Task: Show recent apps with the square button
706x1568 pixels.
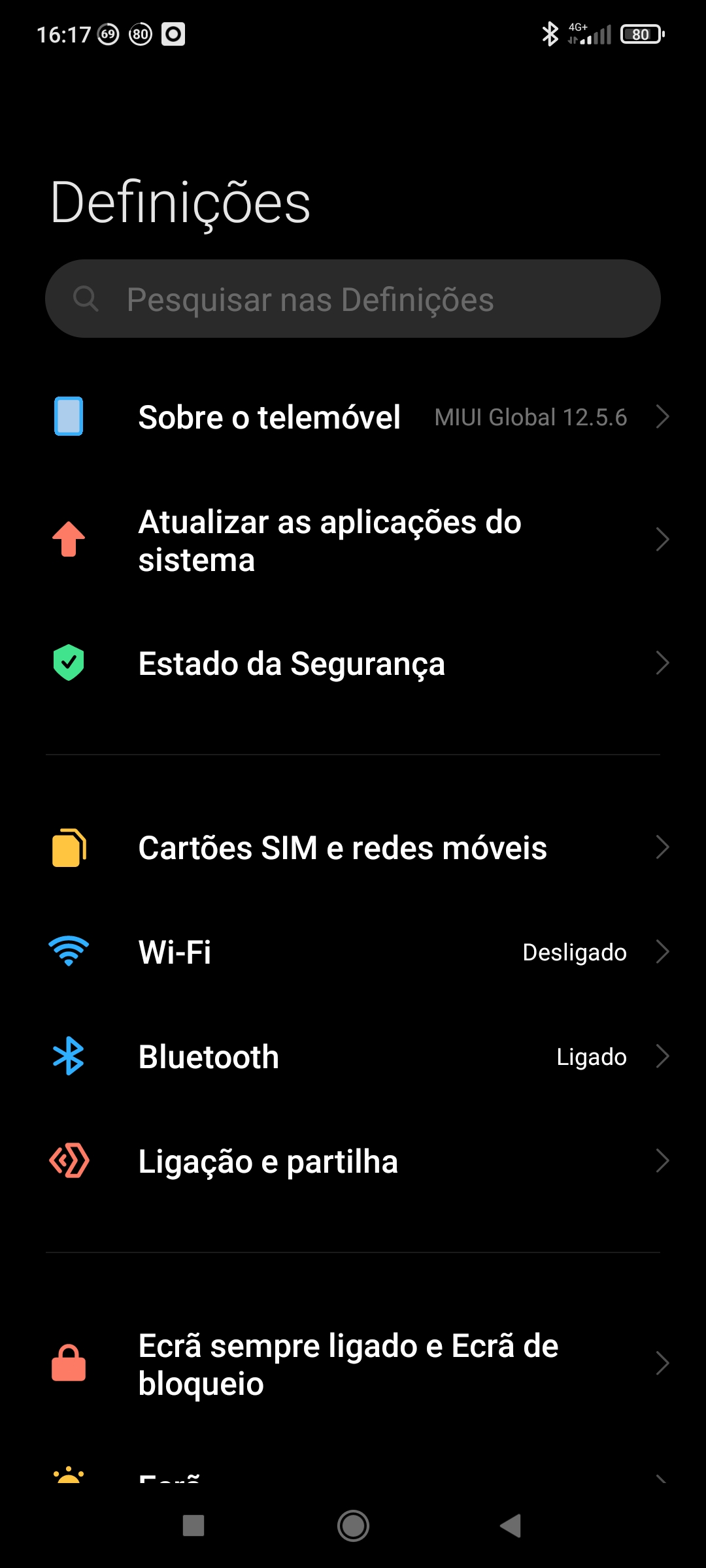Action: coord(193,1526)
